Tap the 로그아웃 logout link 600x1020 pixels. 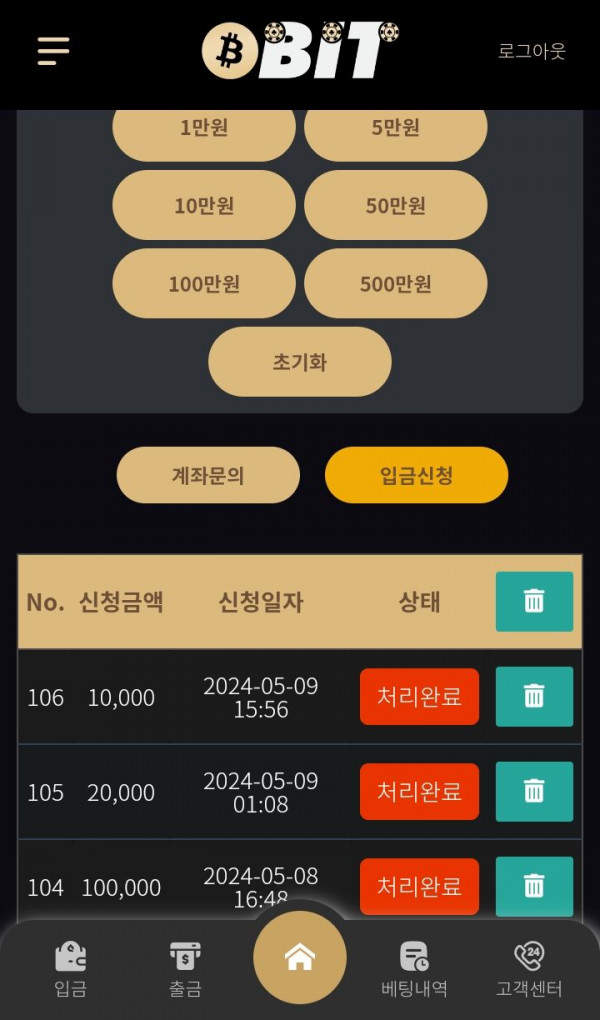tap(531, 51)
